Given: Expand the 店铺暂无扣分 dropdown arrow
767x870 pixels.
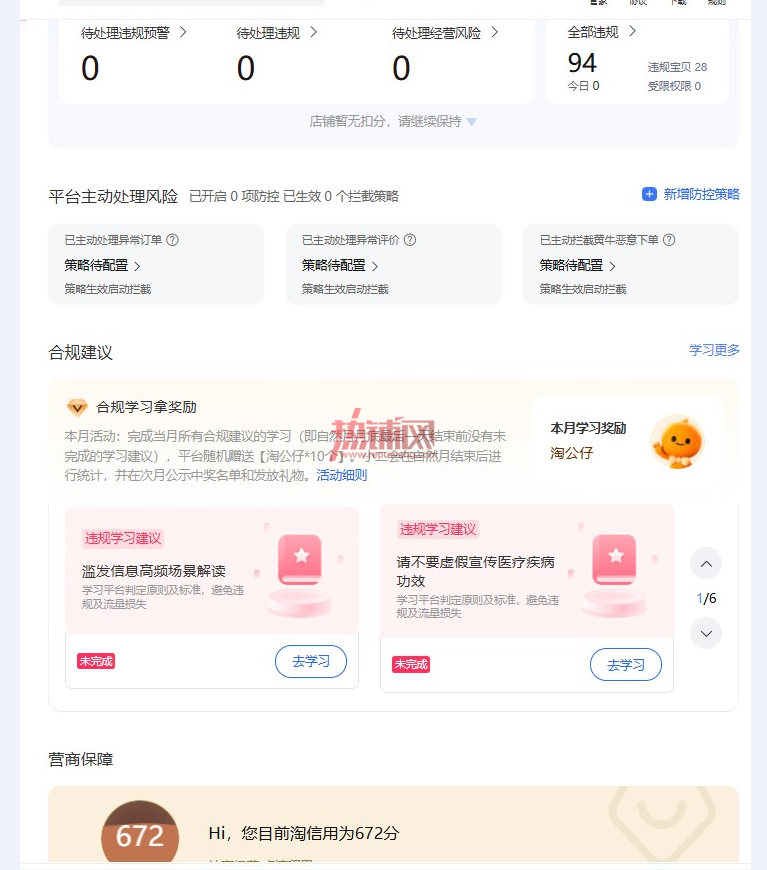Looking at the screenshot, I should [472, 122].
